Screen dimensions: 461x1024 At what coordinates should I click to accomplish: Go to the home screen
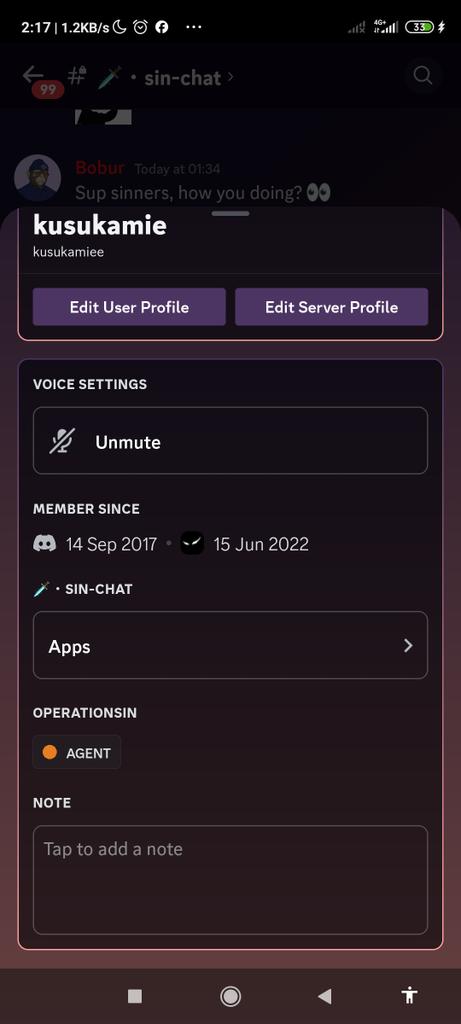tap(230, 996)
